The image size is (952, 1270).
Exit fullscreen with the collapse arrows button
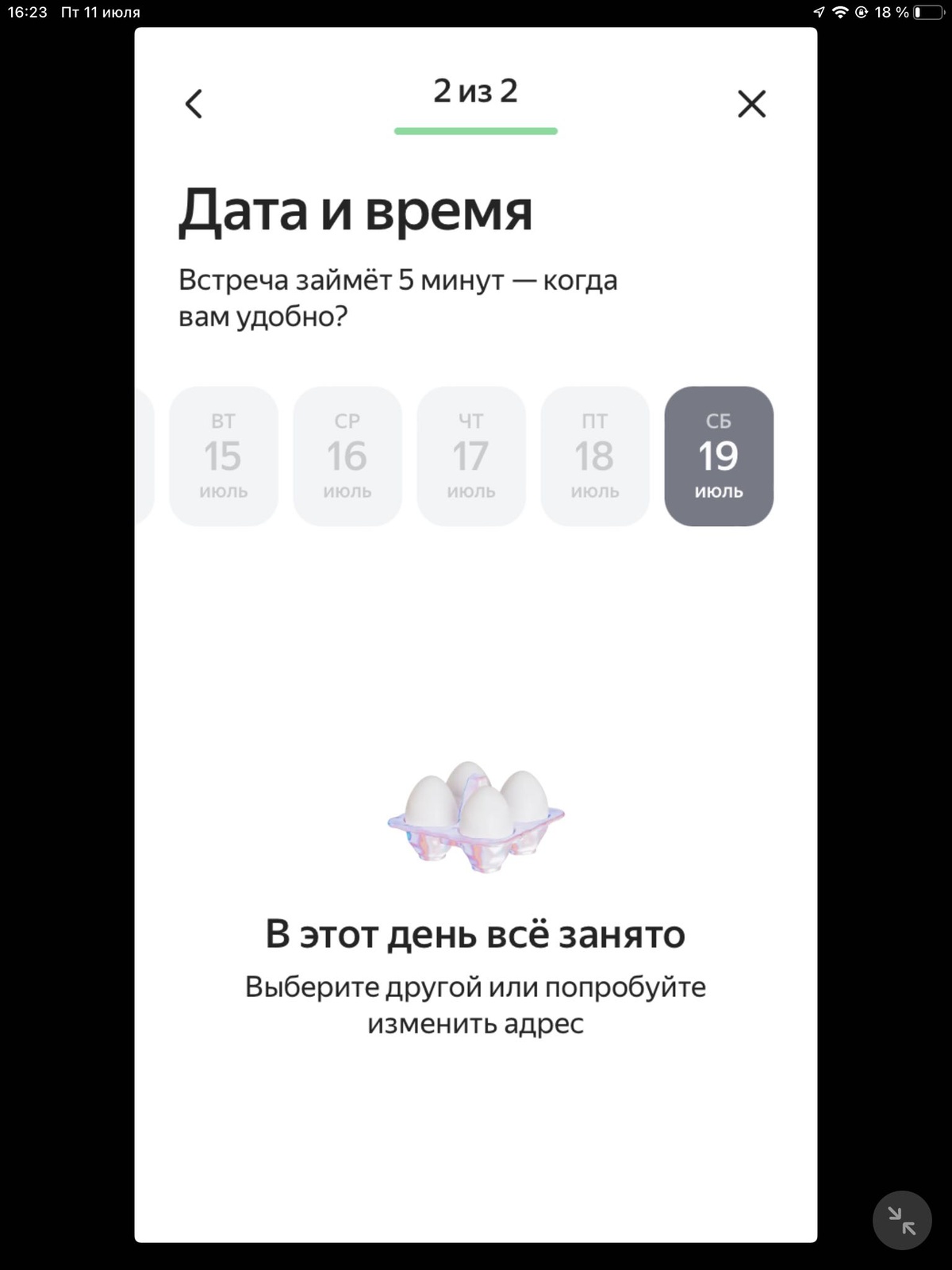(x=902, y=1220)
